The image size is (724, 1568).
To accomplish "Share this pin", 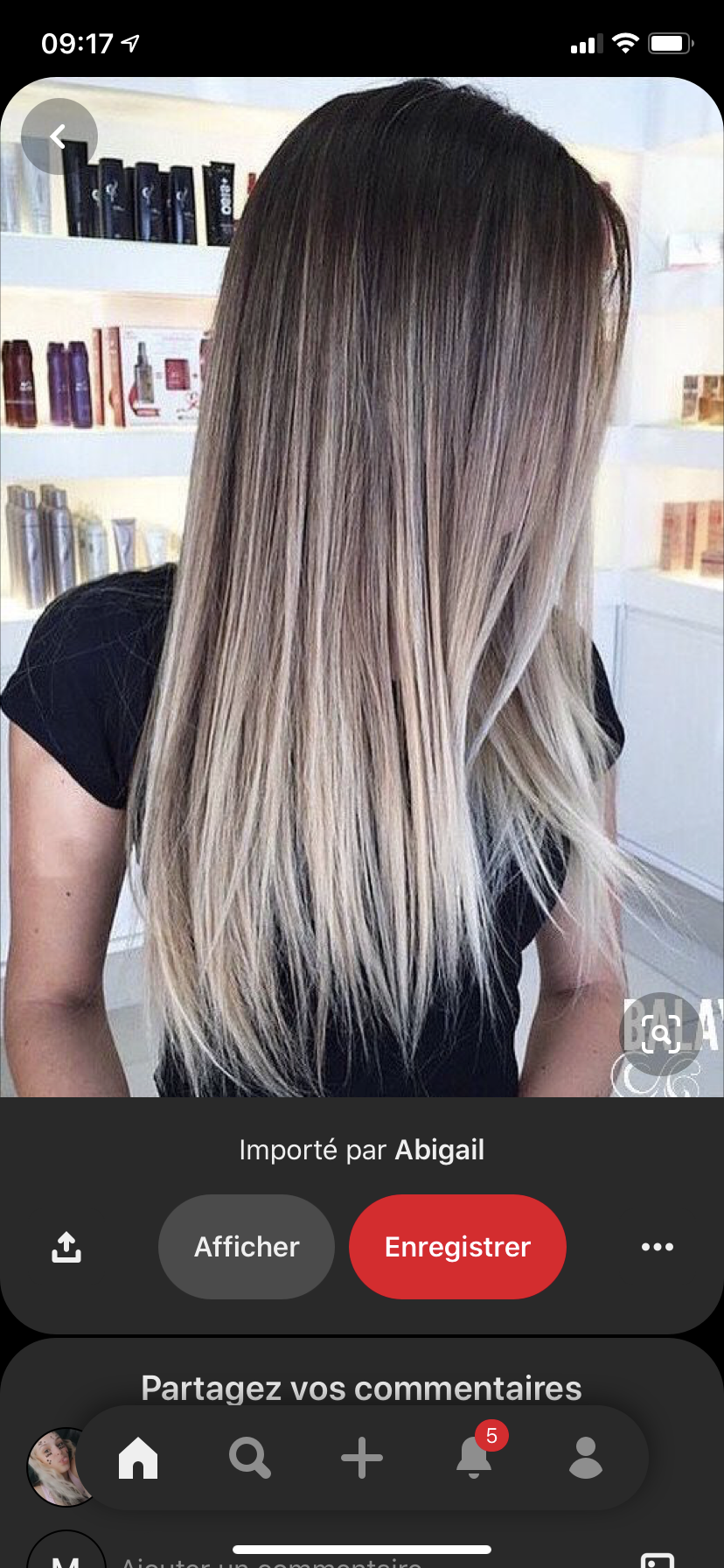I will click(x=66, y=1247).
